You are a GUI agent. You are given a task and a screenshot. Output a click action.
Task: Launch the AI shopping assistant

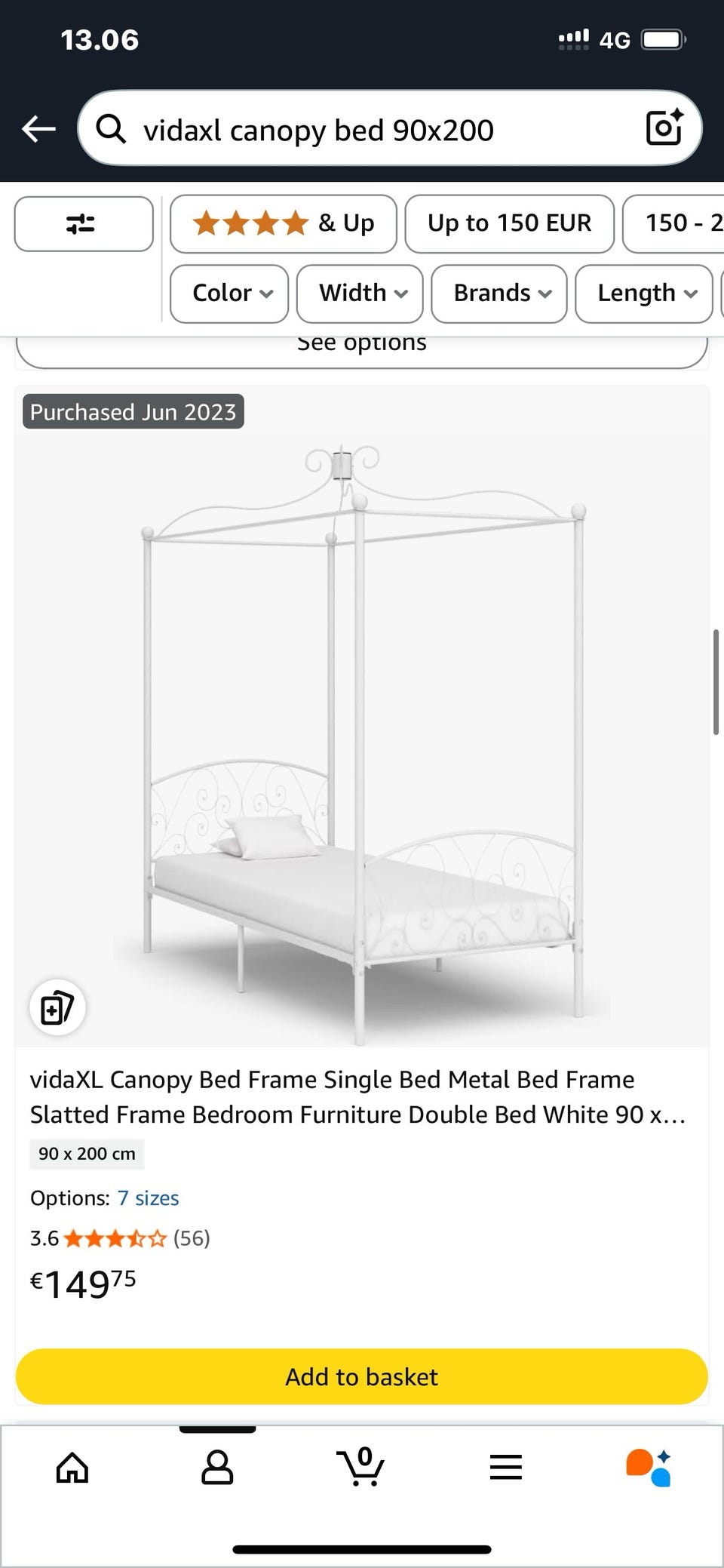[x=649, y=1468]
